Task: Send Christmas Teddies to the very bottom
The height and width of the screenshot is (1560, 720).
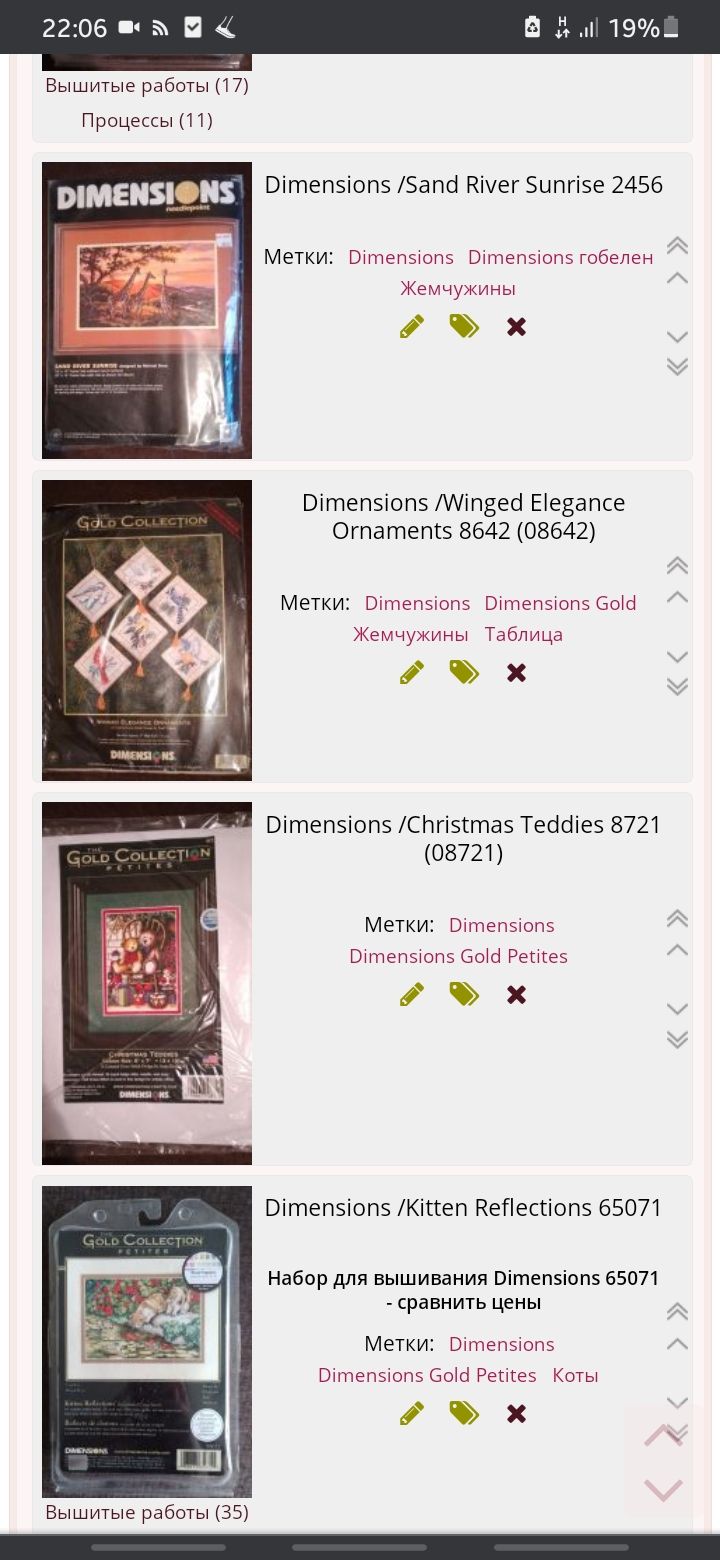Action: click(x=677, y=1040)
